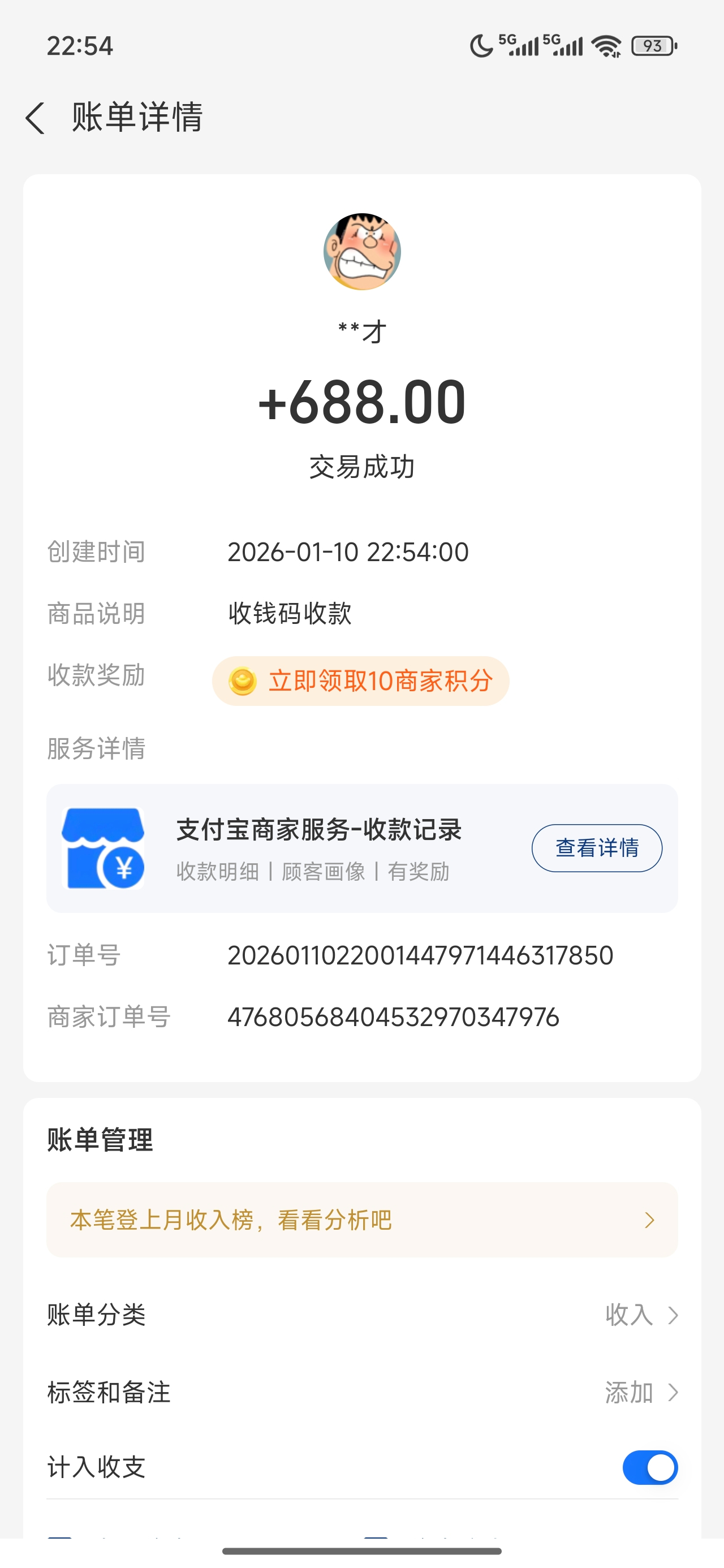Viewport: 724px width, 1568px height.
Task: Add a note via 标签和备注
Action: [361, 1392]
